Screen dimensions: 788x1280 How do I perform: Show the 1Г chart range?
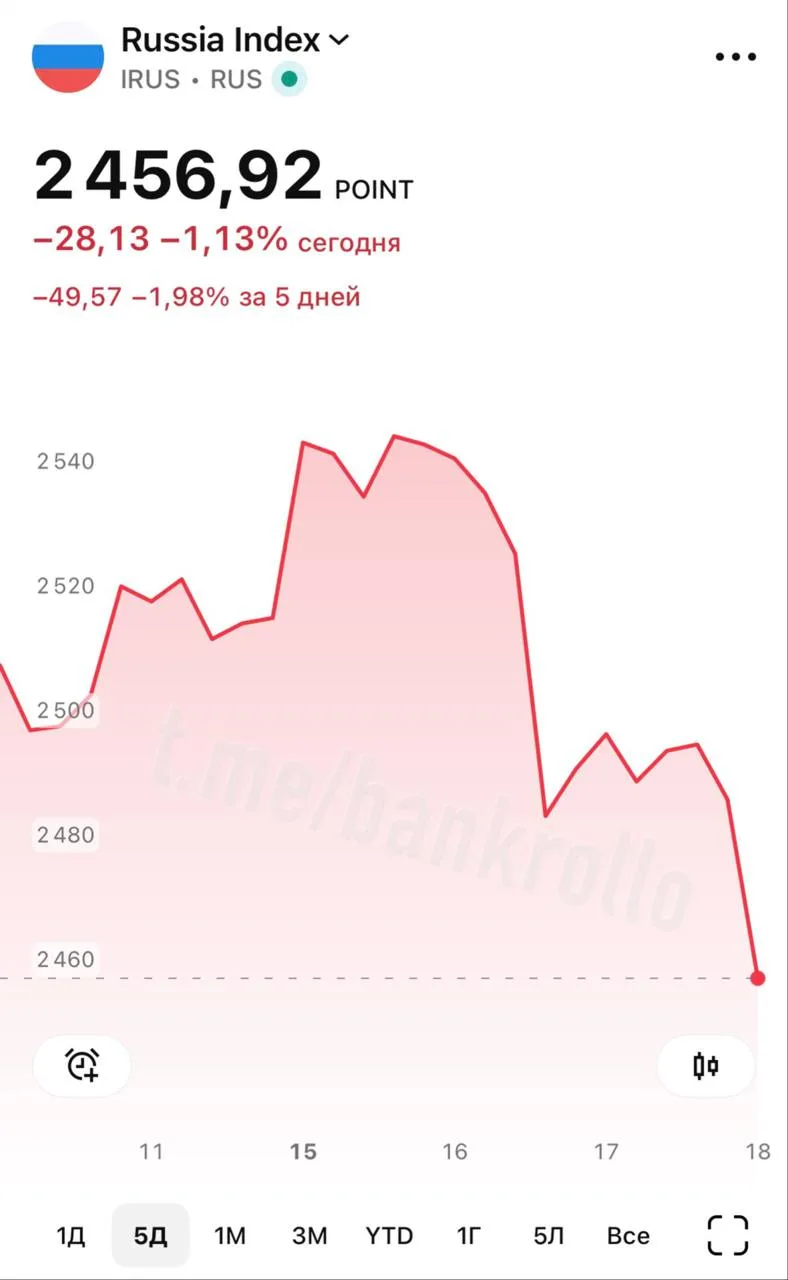click(469, 1236)
